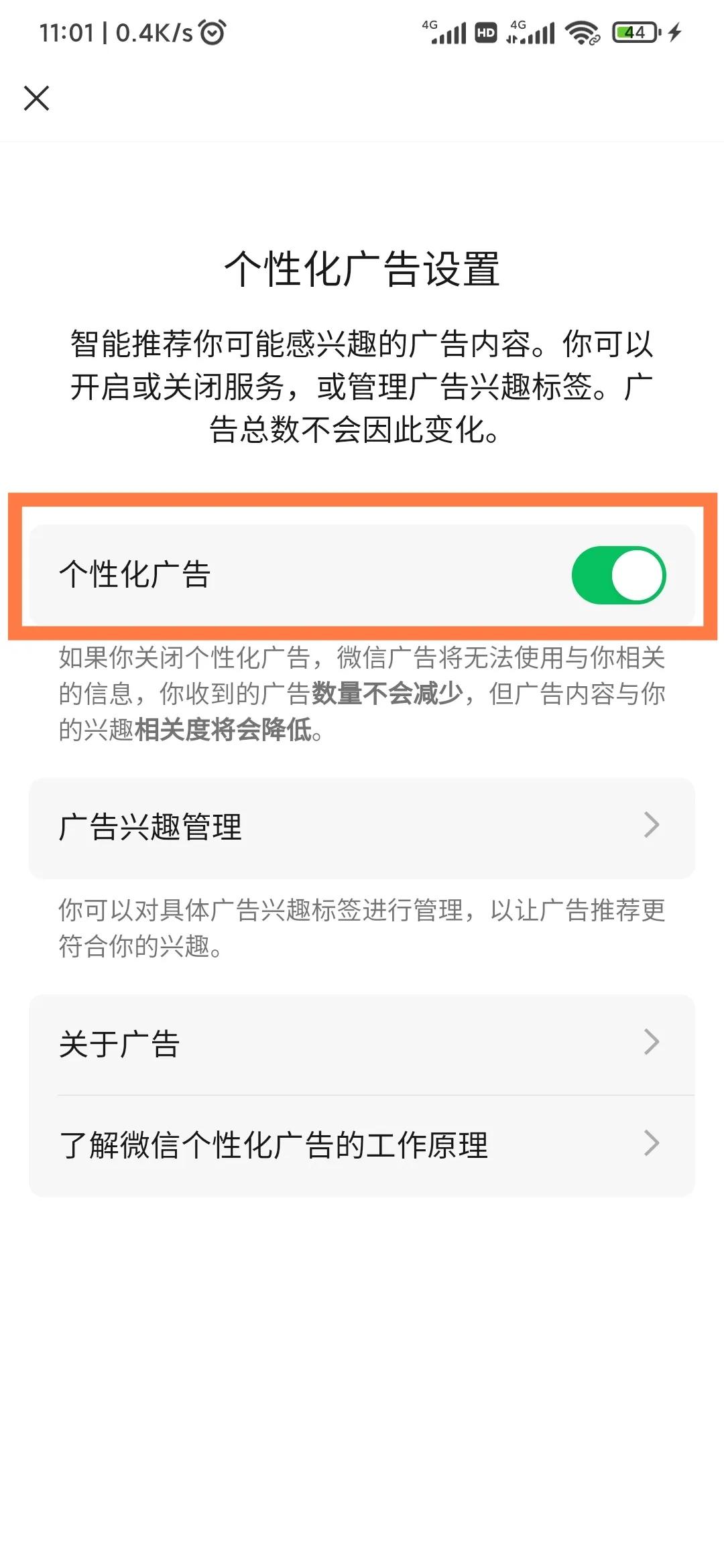724x1568 pixels.
Task: Close the personalized ads settings page
Action: click(37, 99)
